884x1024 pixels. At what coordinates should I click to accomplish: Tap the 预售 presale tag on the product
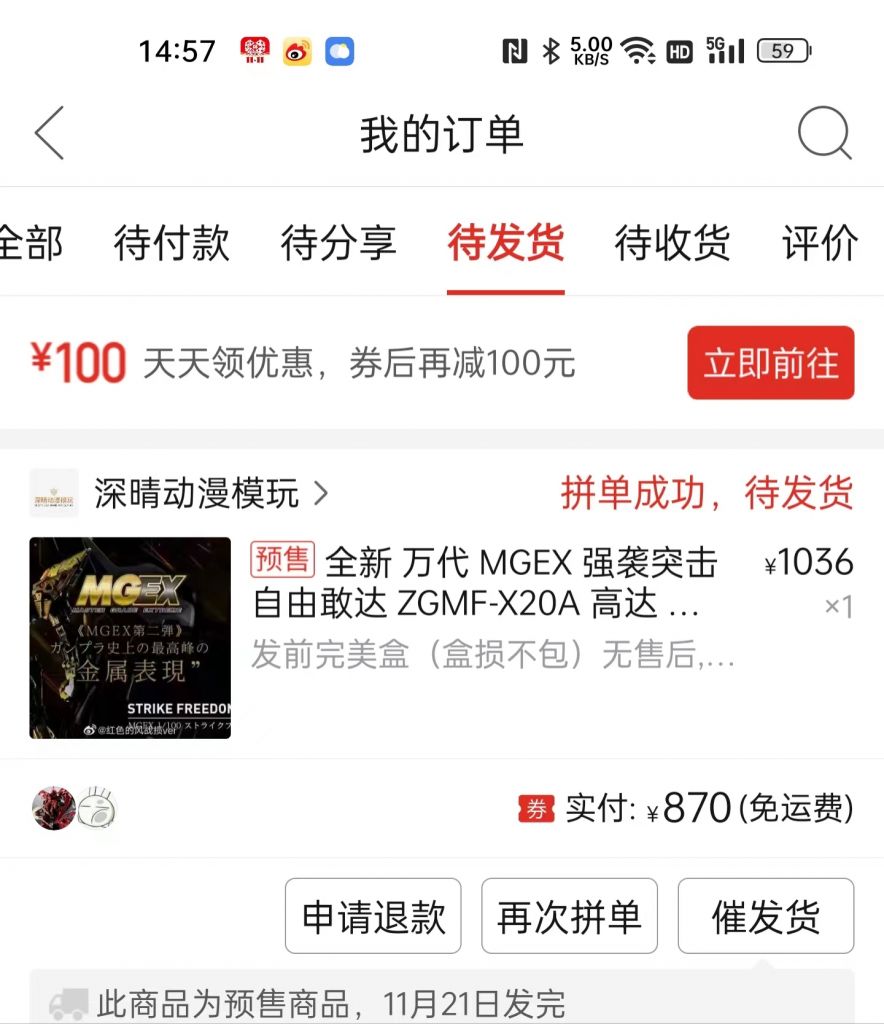point(282,561)
